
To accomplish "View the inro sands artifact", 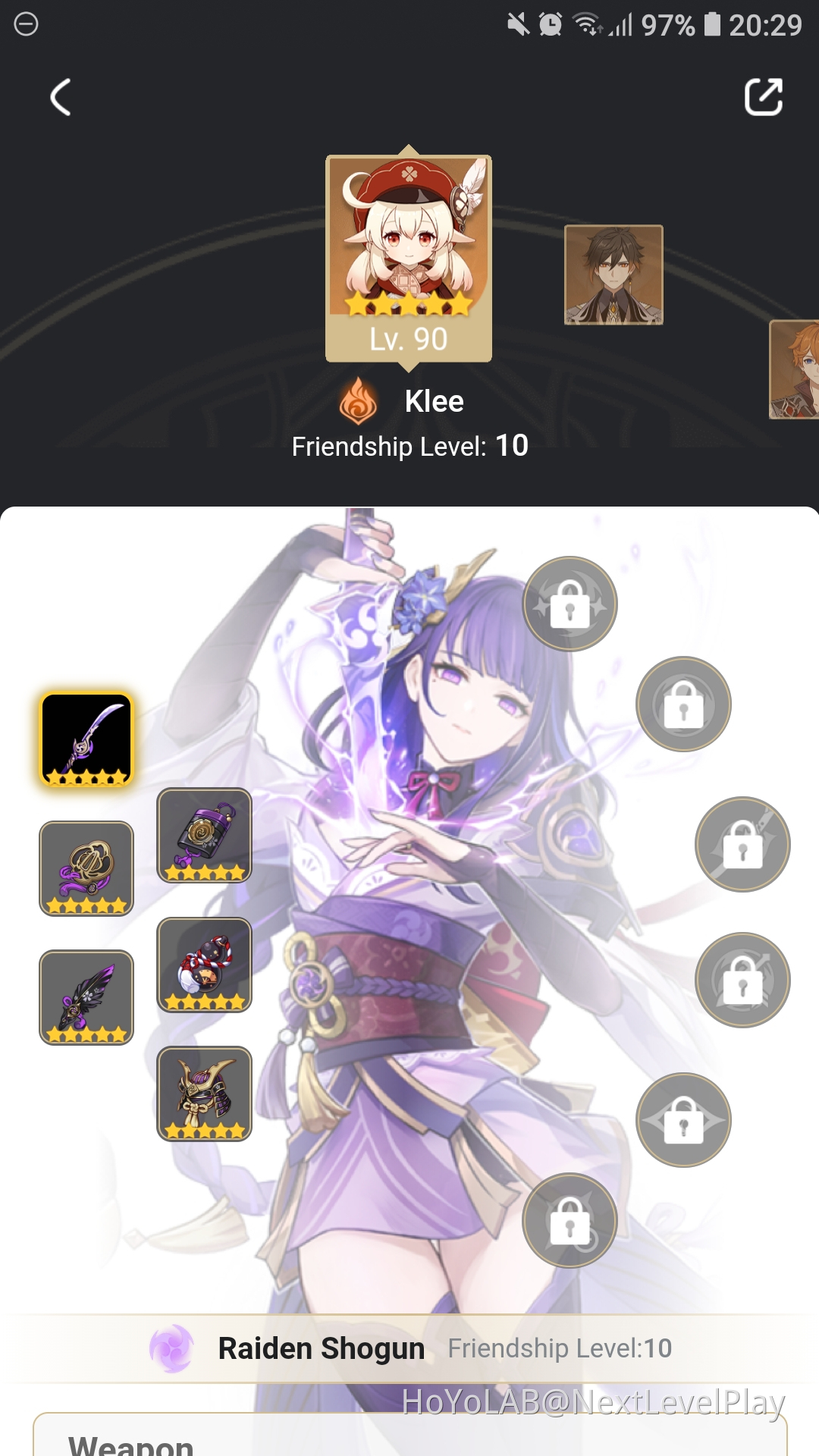I will [x=204, y=835].
